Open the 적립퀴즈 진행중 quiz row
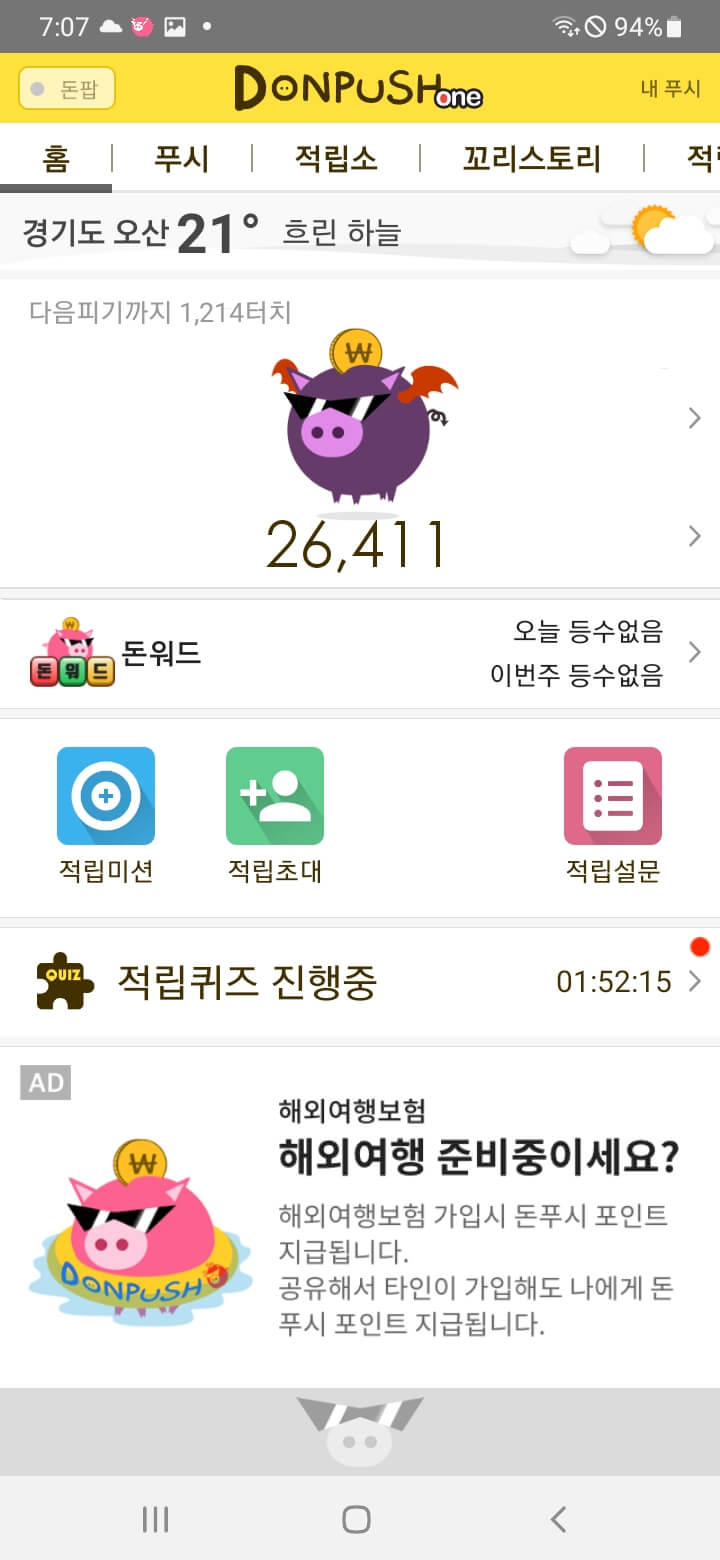This screenshot has height=1560, width=720. [x=360, y=982]
